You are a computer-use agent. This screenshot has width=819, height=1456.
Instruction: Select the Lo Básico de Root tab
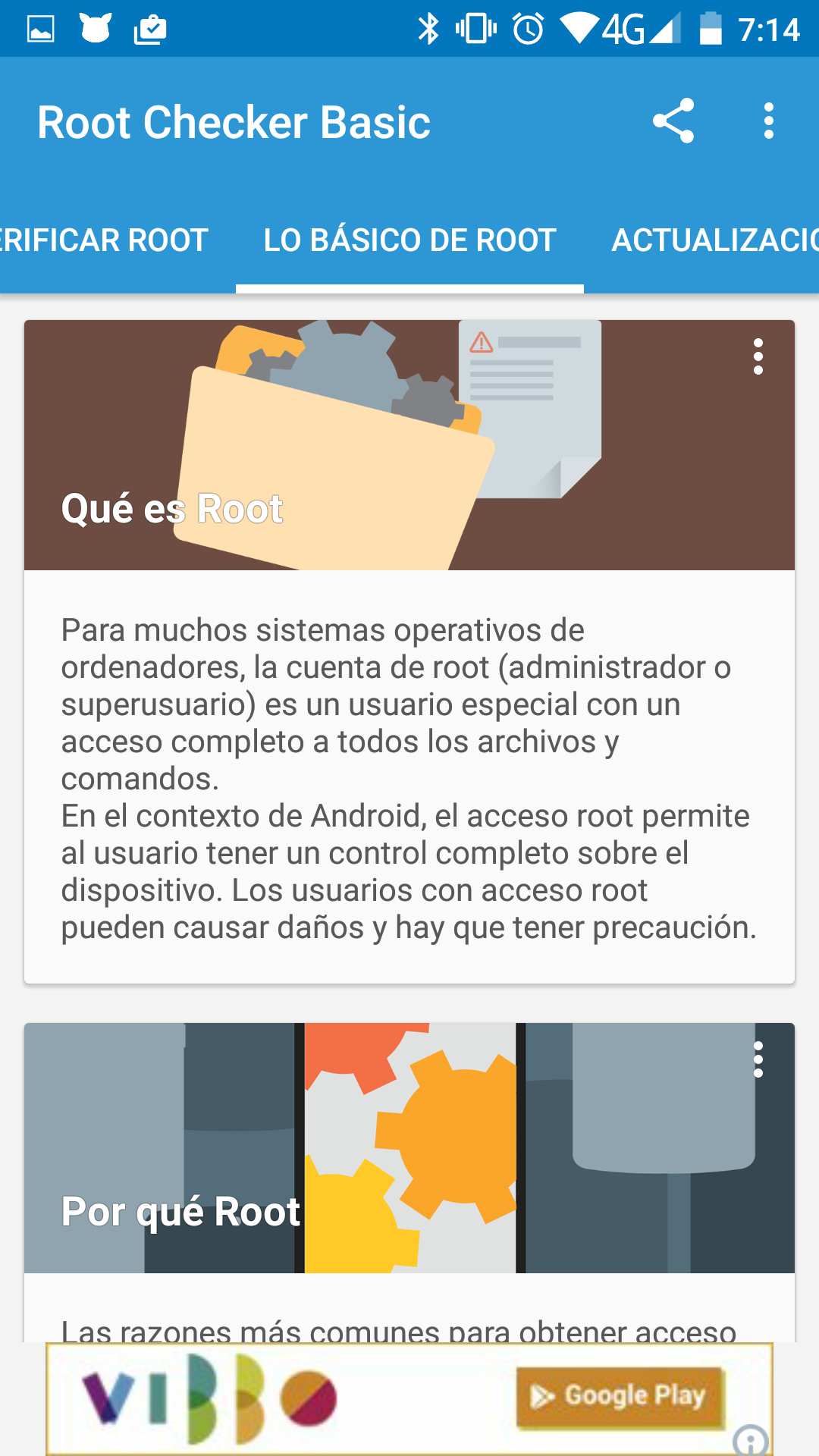click(409, 240)
